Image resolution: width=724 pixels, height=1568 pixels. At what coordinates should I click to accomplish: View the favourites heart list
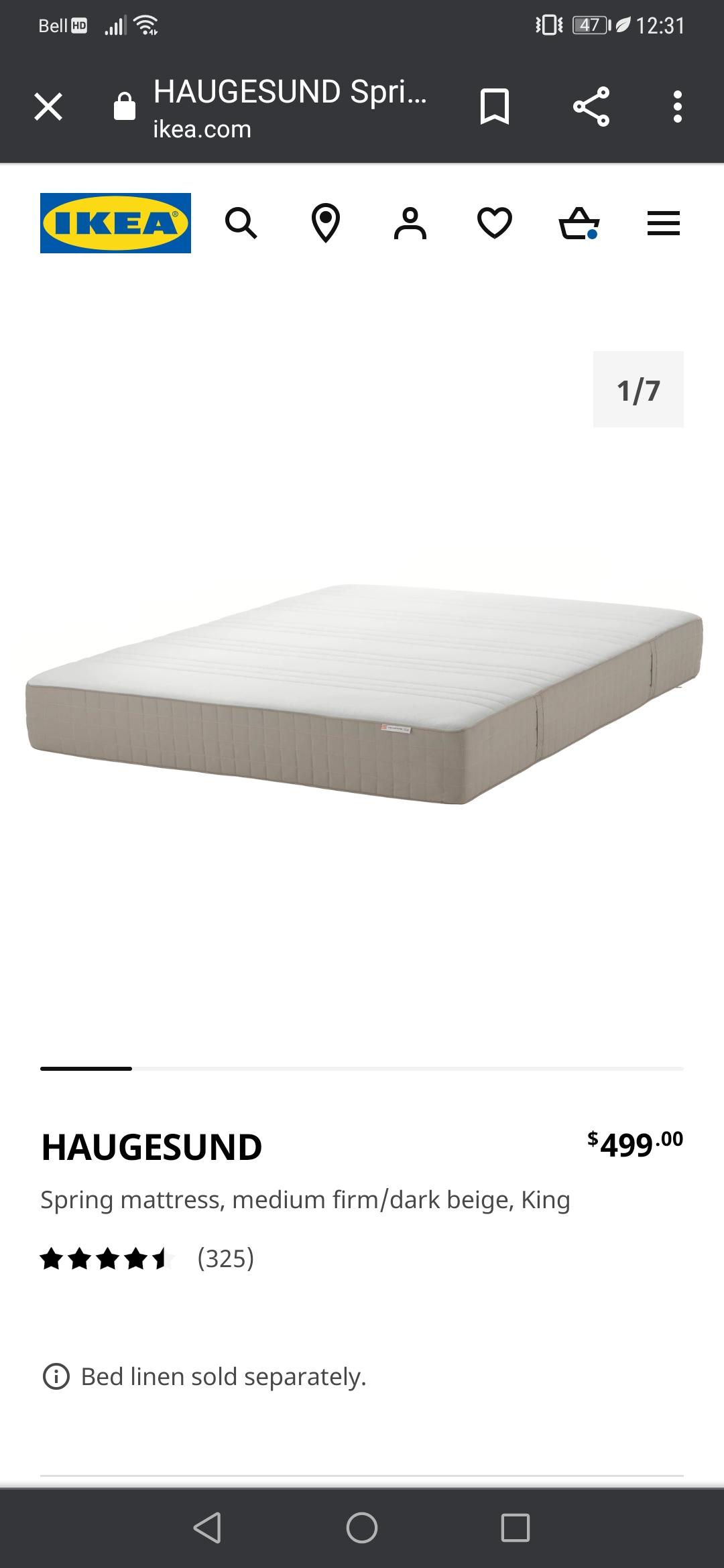click(495, 223)
